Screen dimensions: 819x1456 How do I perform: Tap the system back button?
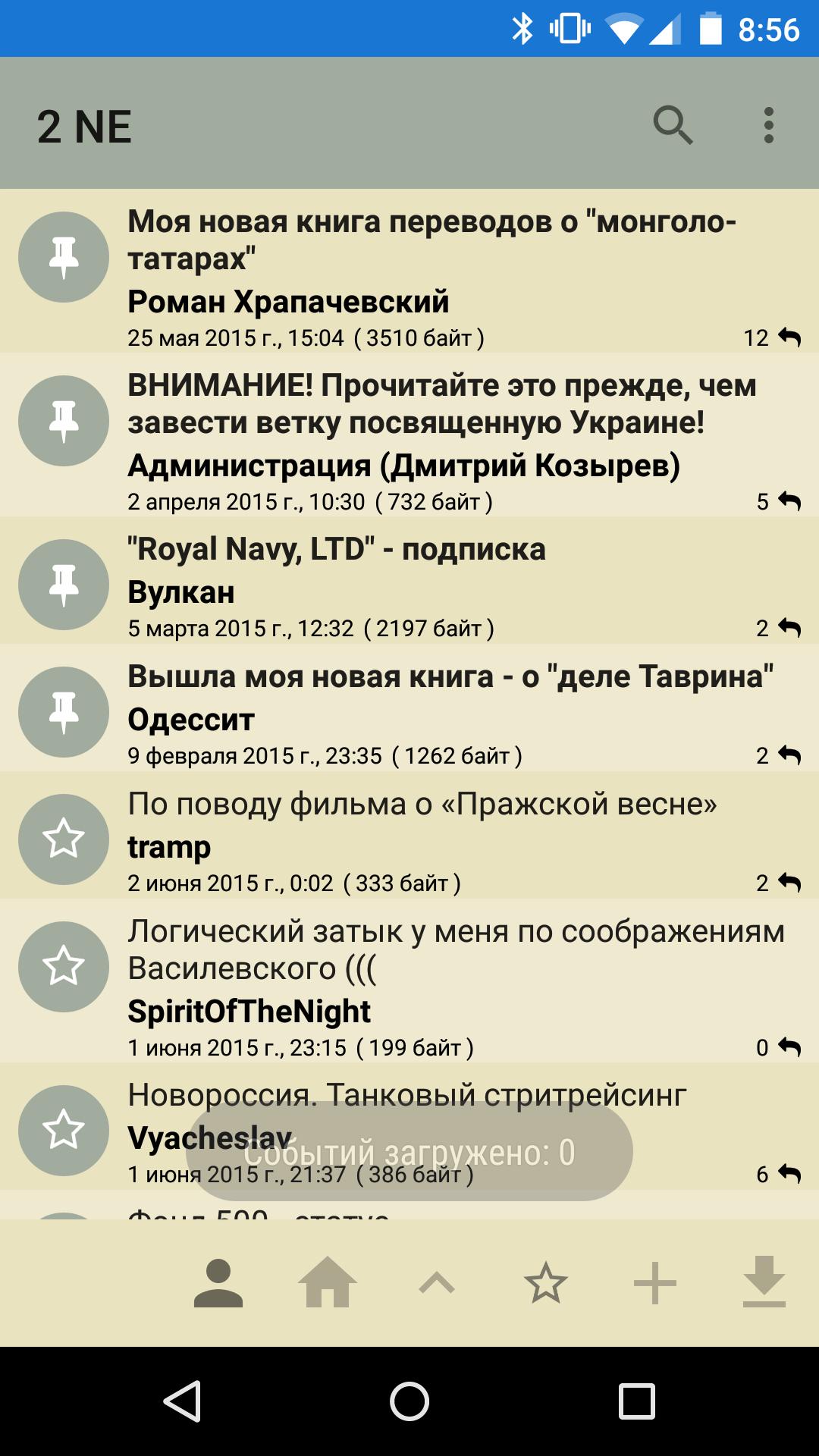183,1401
